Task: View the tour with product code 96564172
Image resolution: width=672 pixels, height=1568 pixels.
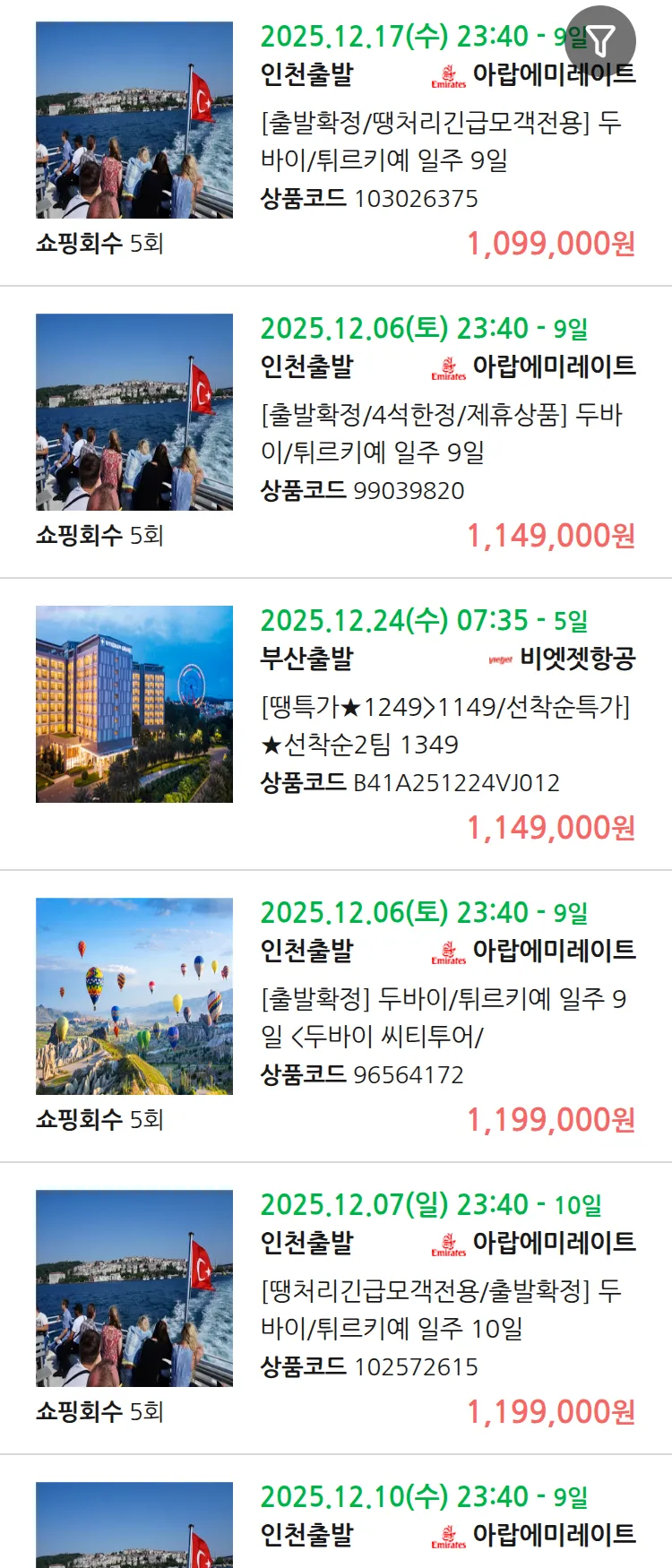Action: point(443,1017)
